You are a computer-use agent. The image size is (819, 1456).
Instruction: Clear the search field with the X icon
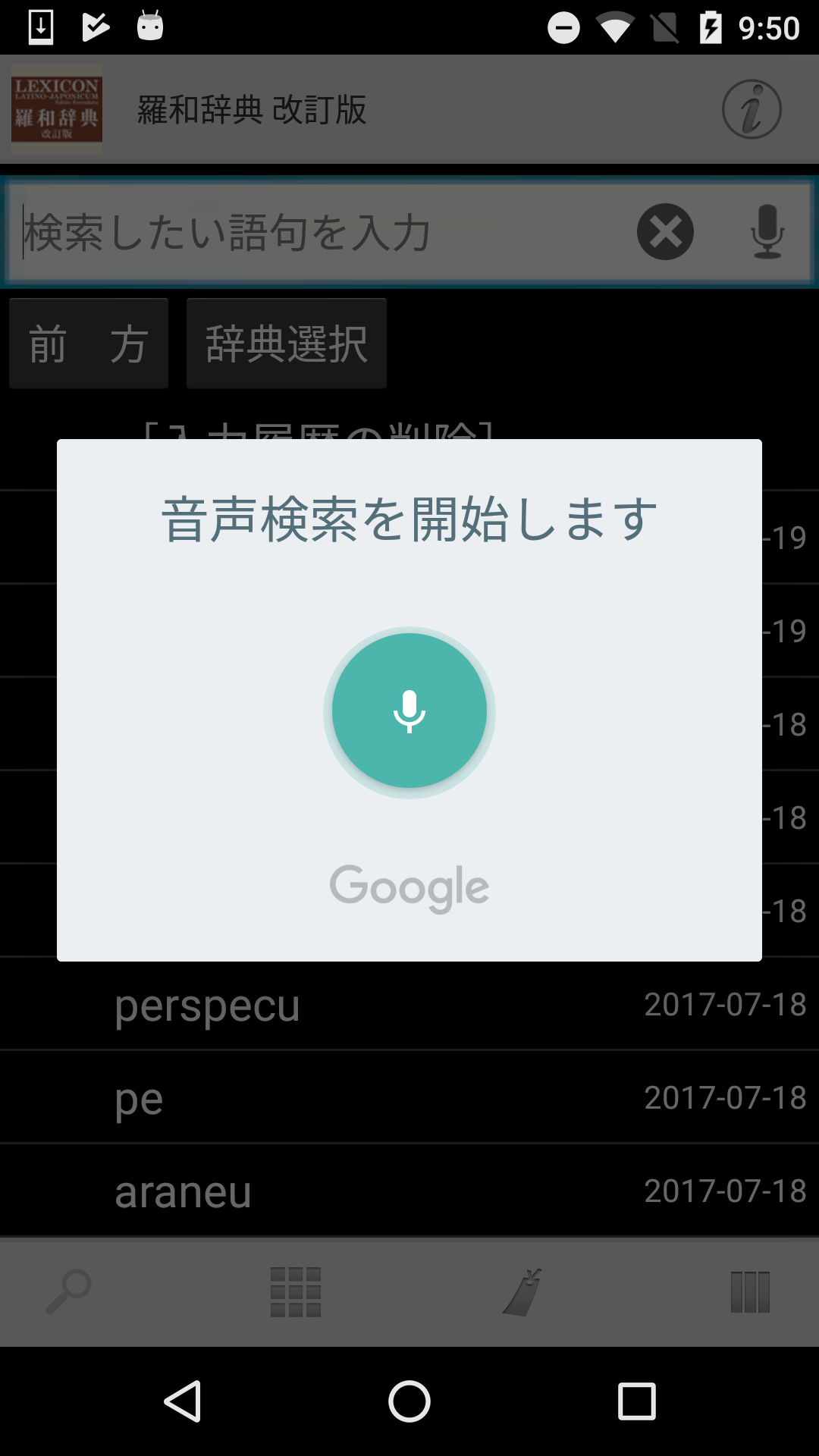tap(665, 232)
